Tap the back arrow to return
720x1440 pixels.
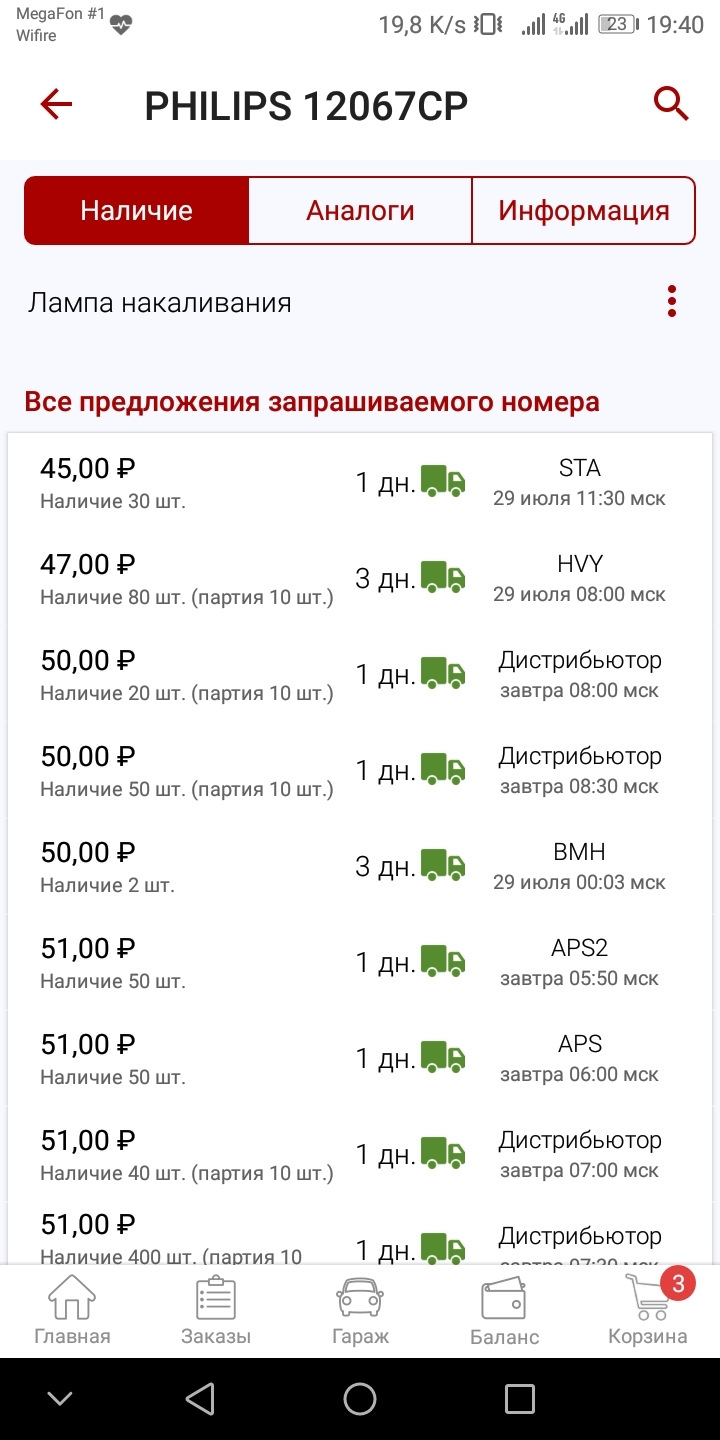click(56, 103)
